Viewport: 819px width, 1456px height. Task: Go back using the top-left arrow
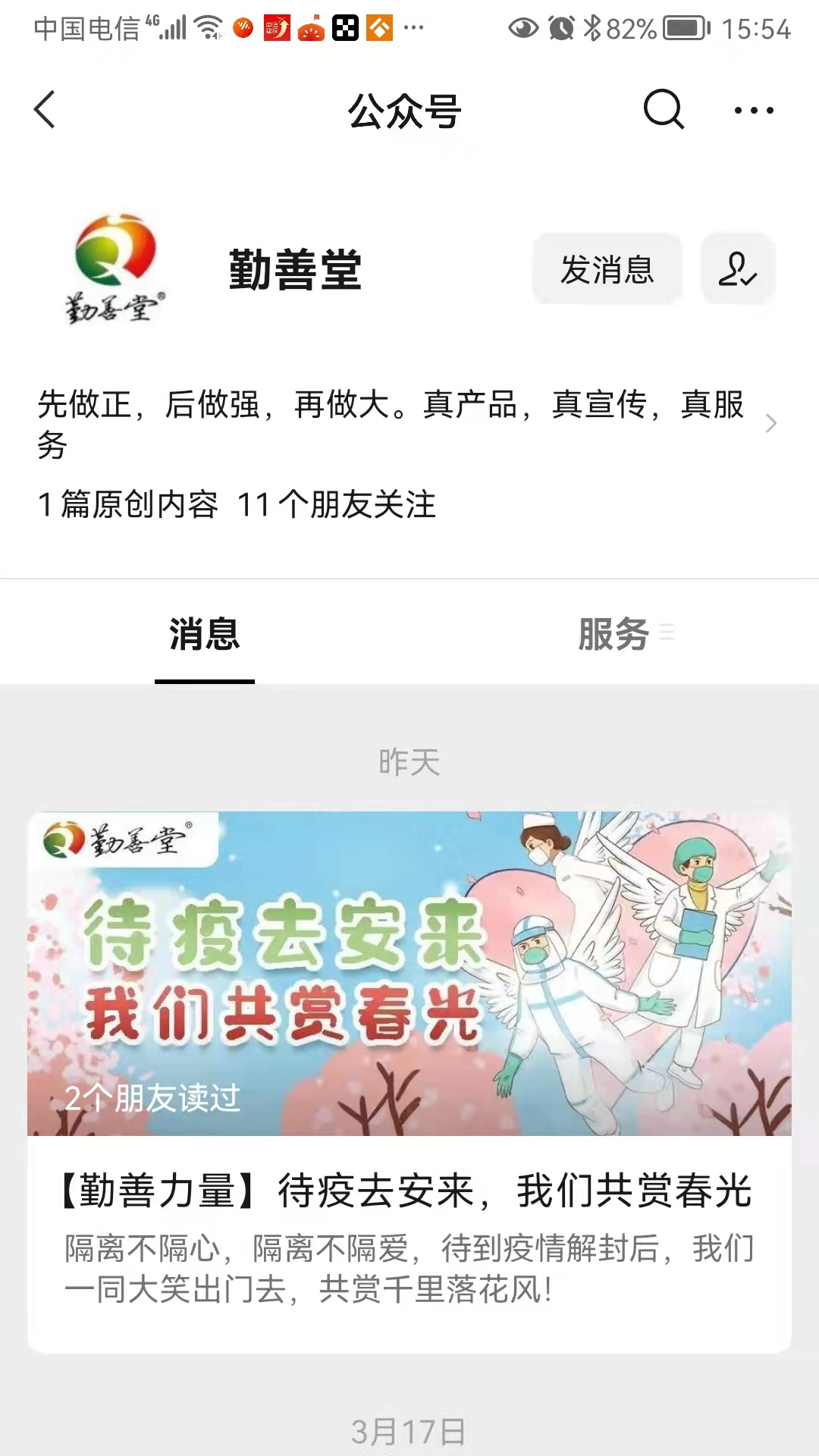coord(45,110)
